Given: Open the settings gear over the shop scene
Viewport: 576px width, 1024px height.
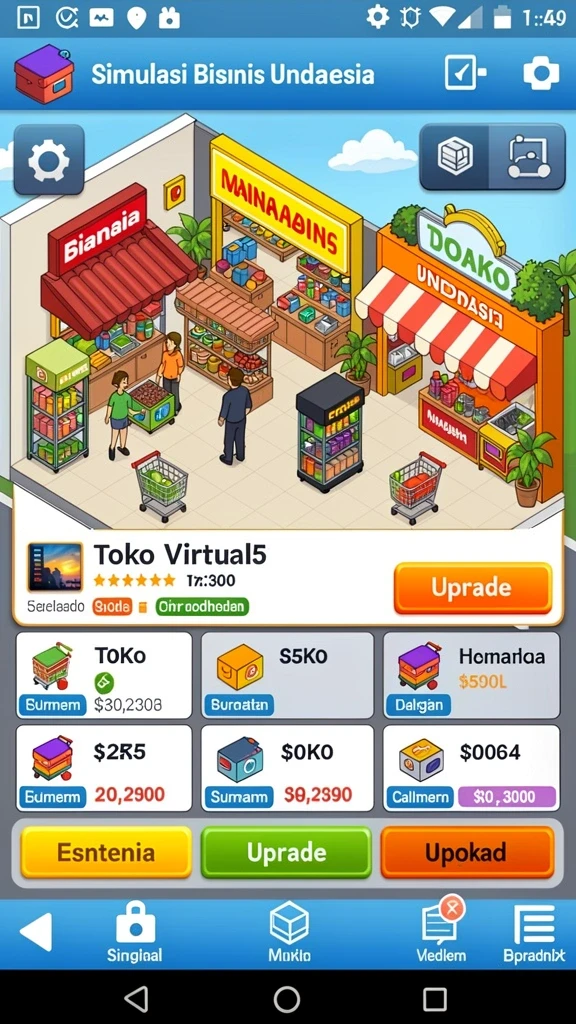Looking at the screenshot, I should [x=49, y=160].
